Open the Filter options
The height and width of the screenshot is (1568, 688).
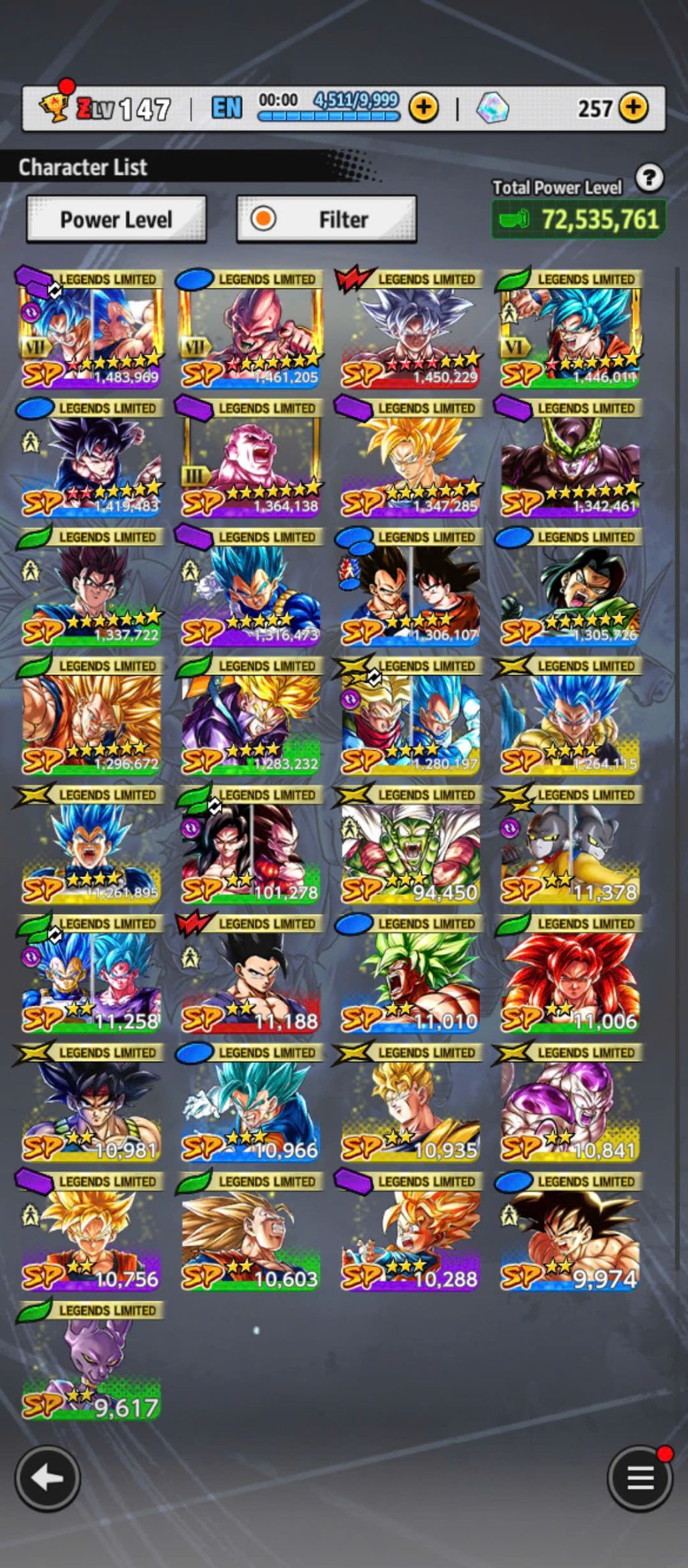click(327, 220)
